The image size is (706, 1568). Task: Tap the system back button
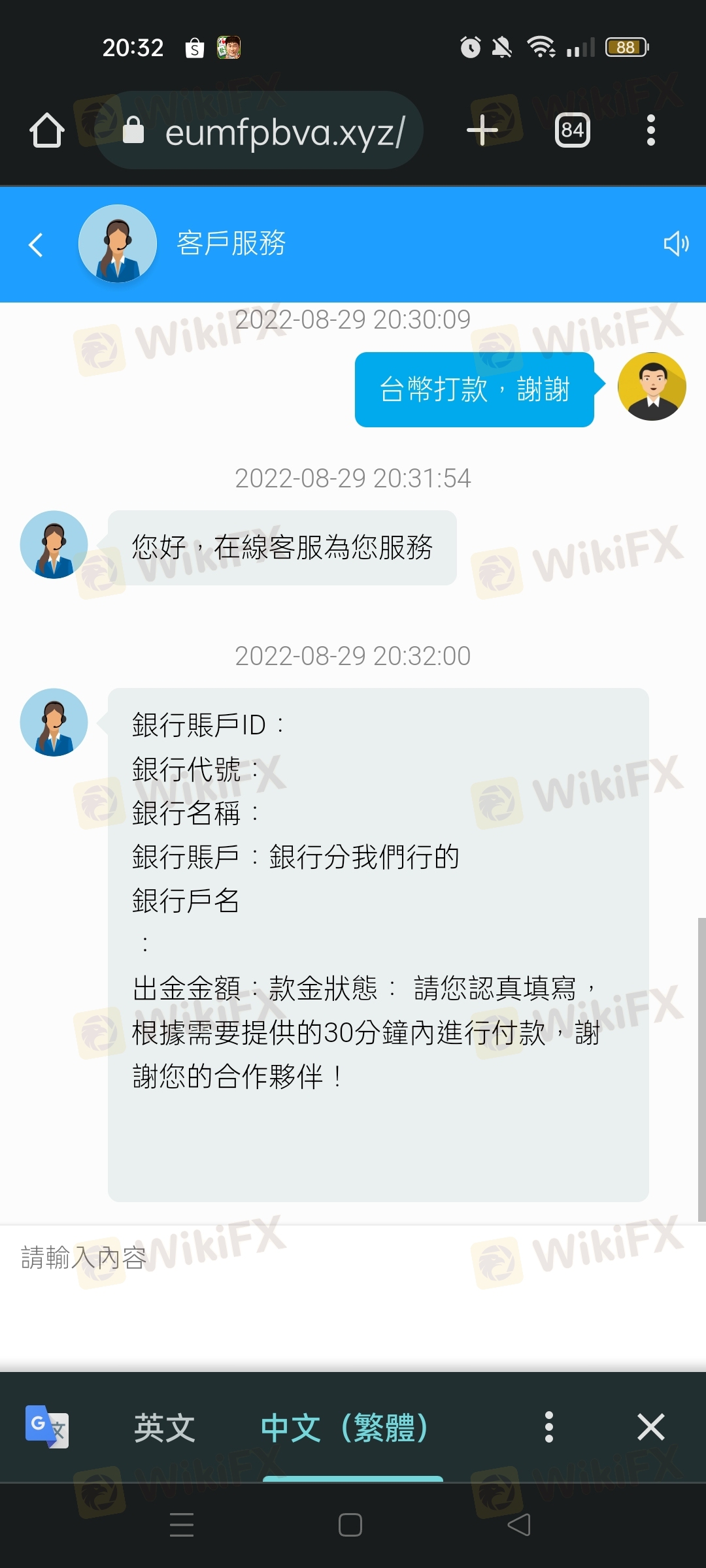click(519, 1525)
